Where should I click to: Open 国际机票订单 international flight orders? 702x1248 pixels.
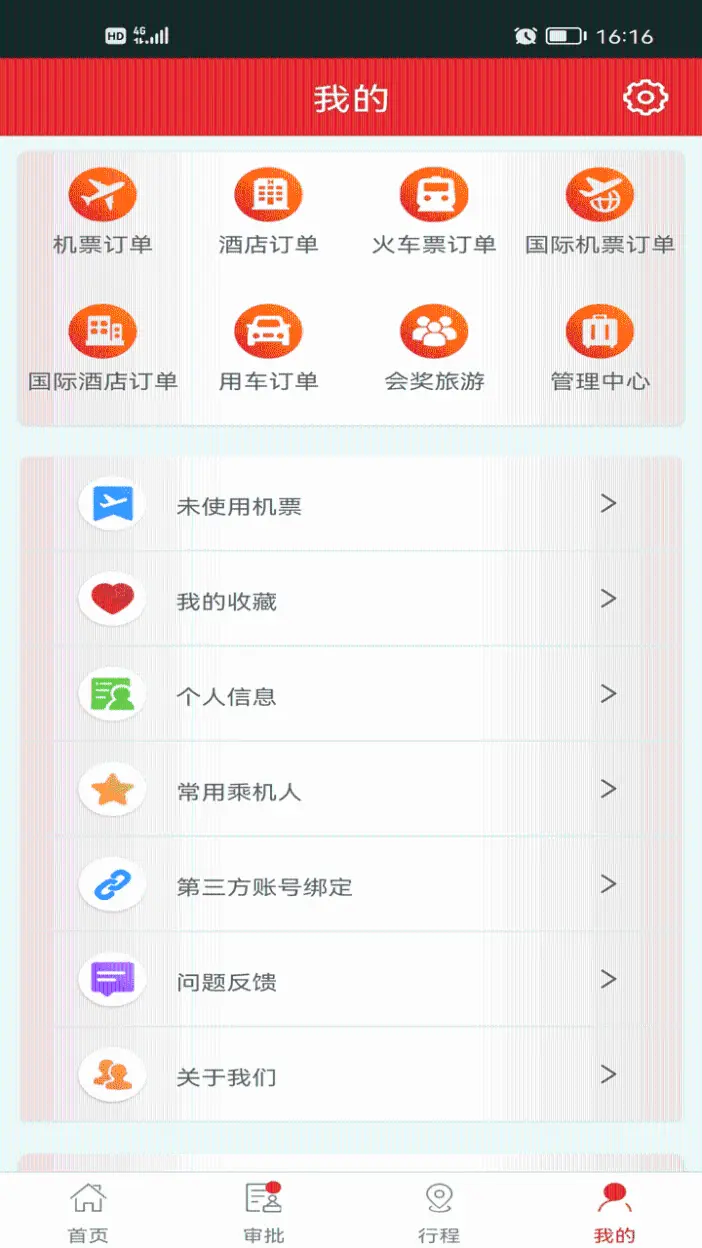pos(600,212)
